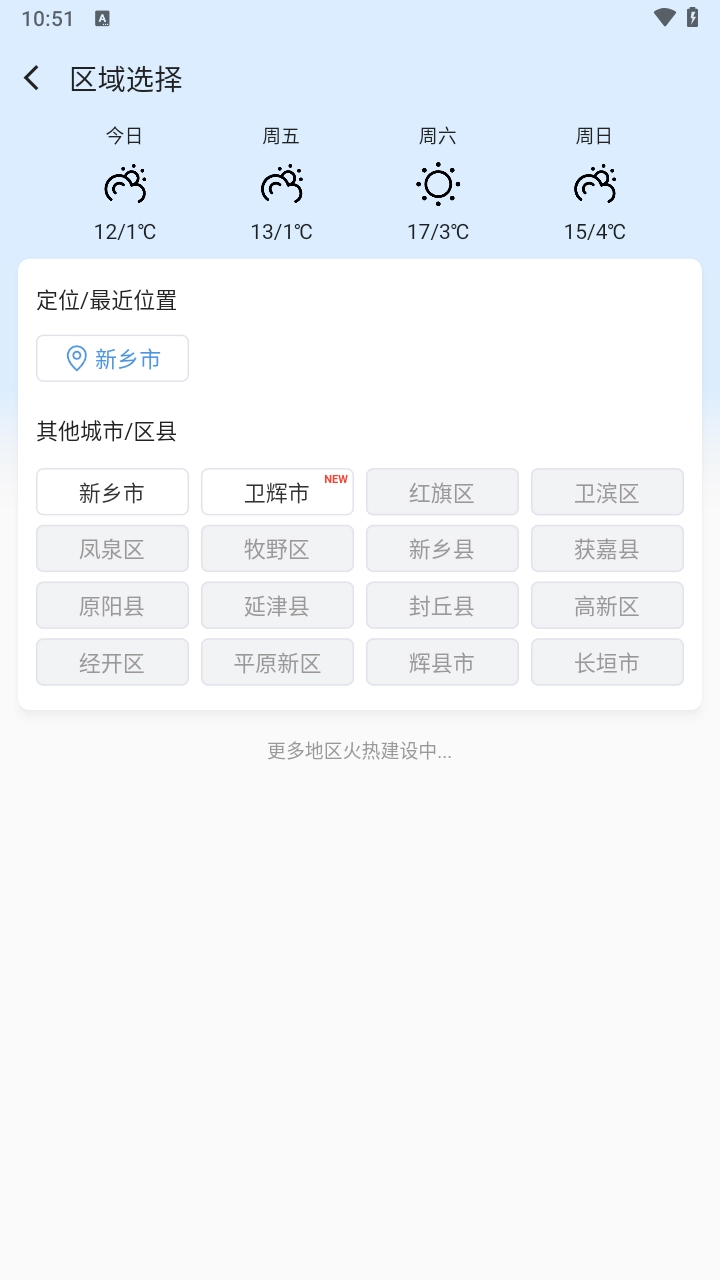Select the new 卫辉市 chip
This screenshot has width=720, height=1280.
tap(277, 492)
